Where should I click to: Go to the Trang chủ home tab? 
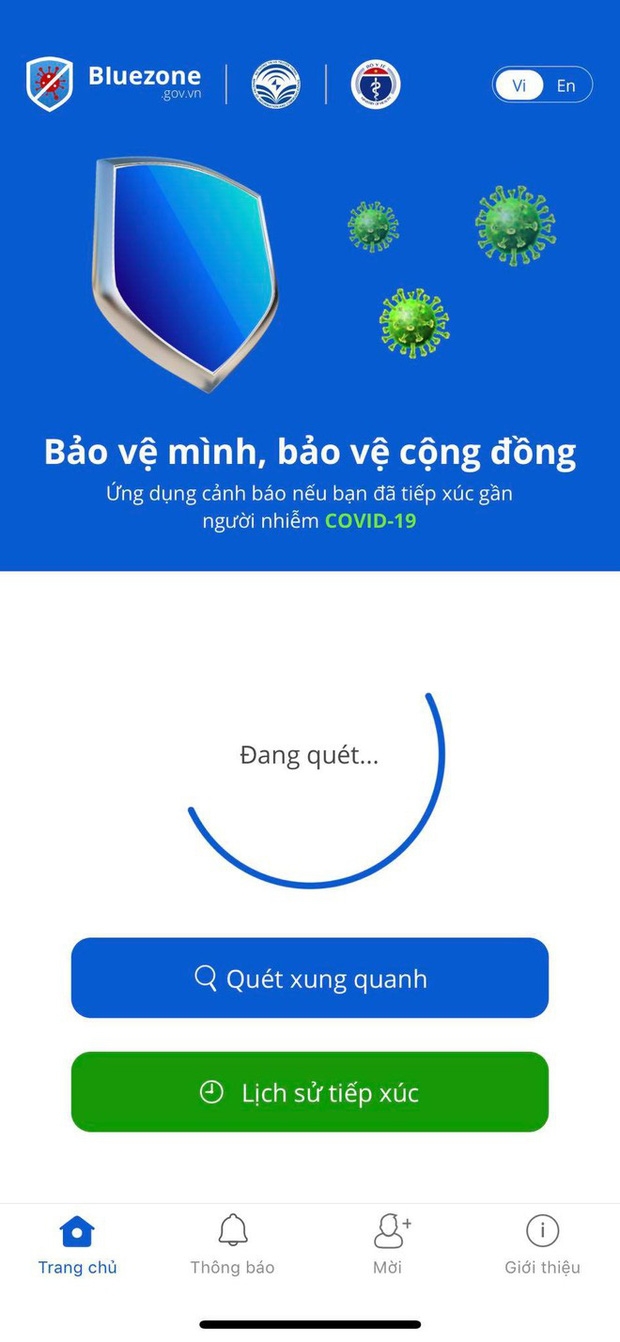coord(77,1245)
